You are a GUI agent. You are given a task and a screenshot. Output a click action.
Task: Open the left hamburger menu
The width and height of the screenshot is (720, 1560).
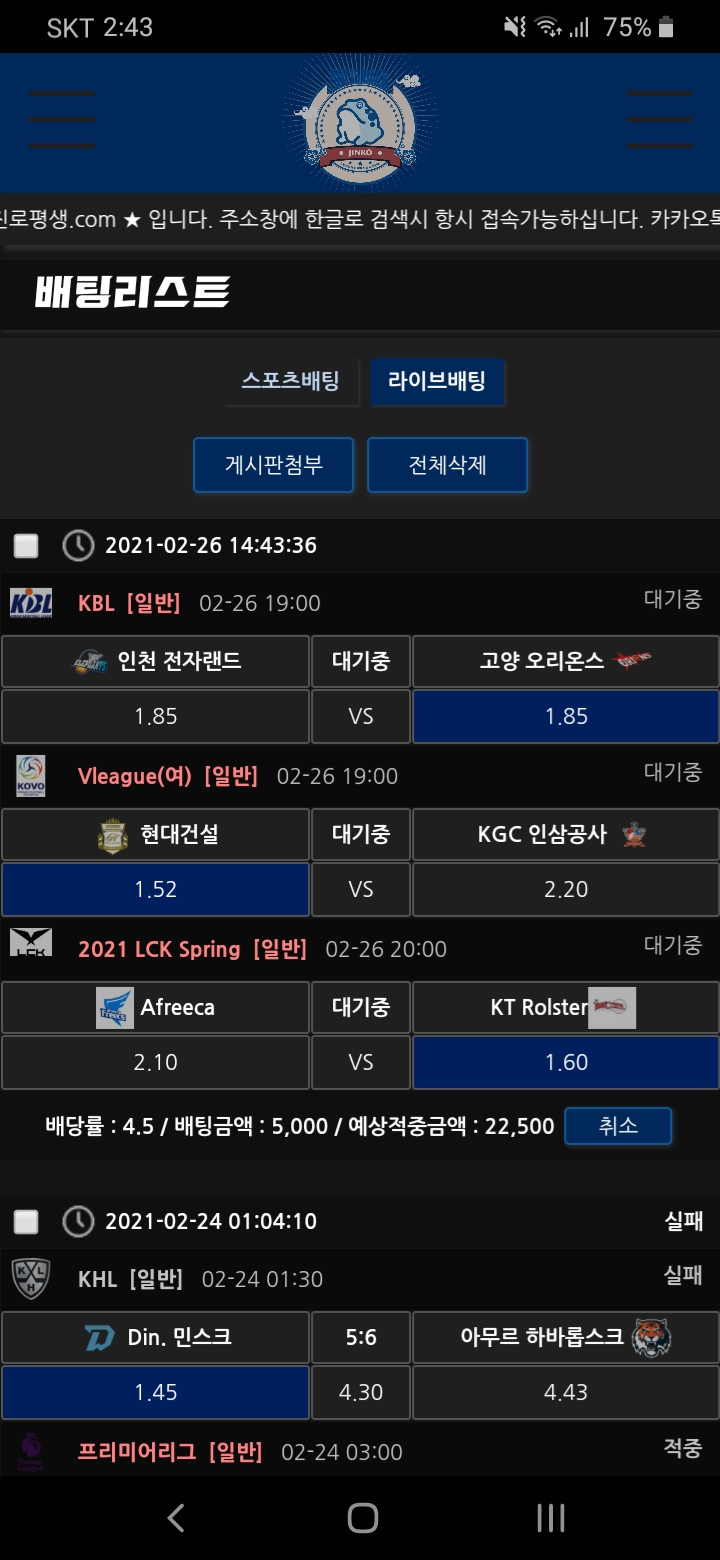(x=62, y=119)
